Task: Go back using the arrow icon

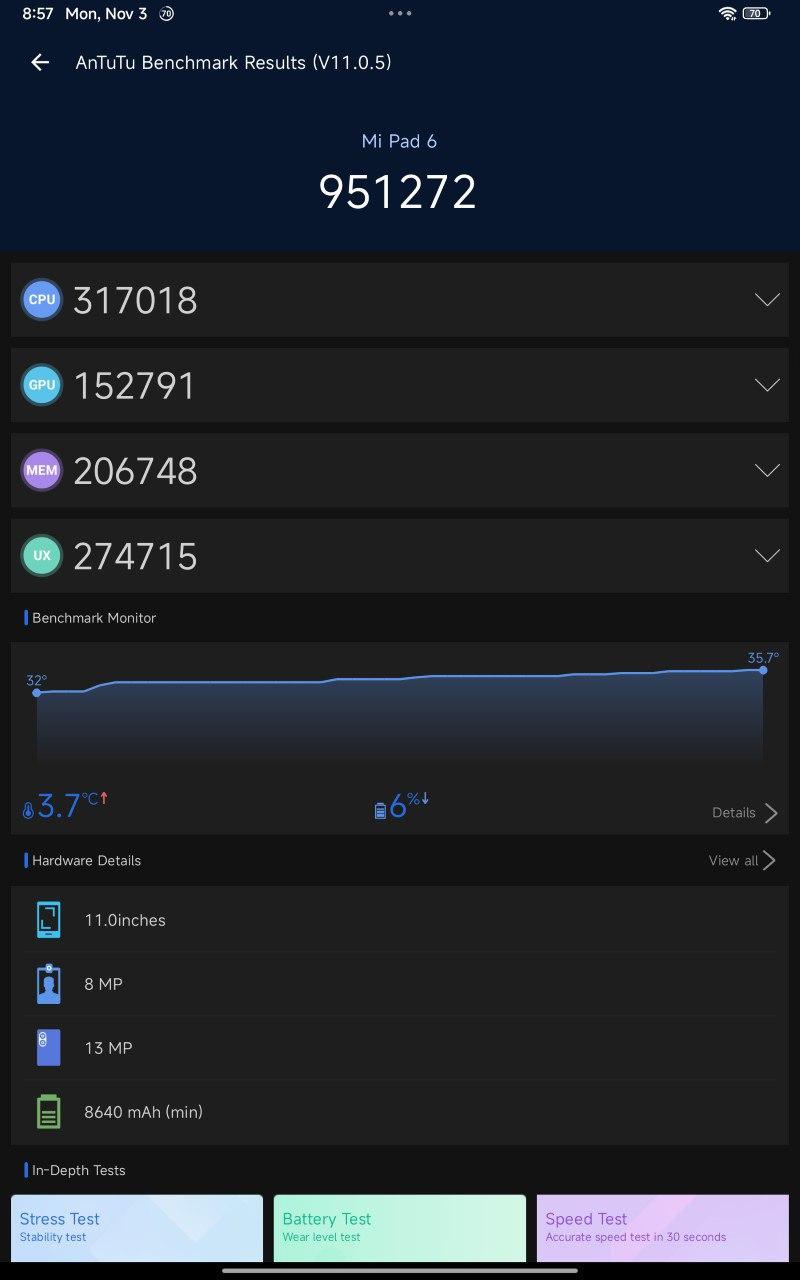Action: tap(40, 62)
